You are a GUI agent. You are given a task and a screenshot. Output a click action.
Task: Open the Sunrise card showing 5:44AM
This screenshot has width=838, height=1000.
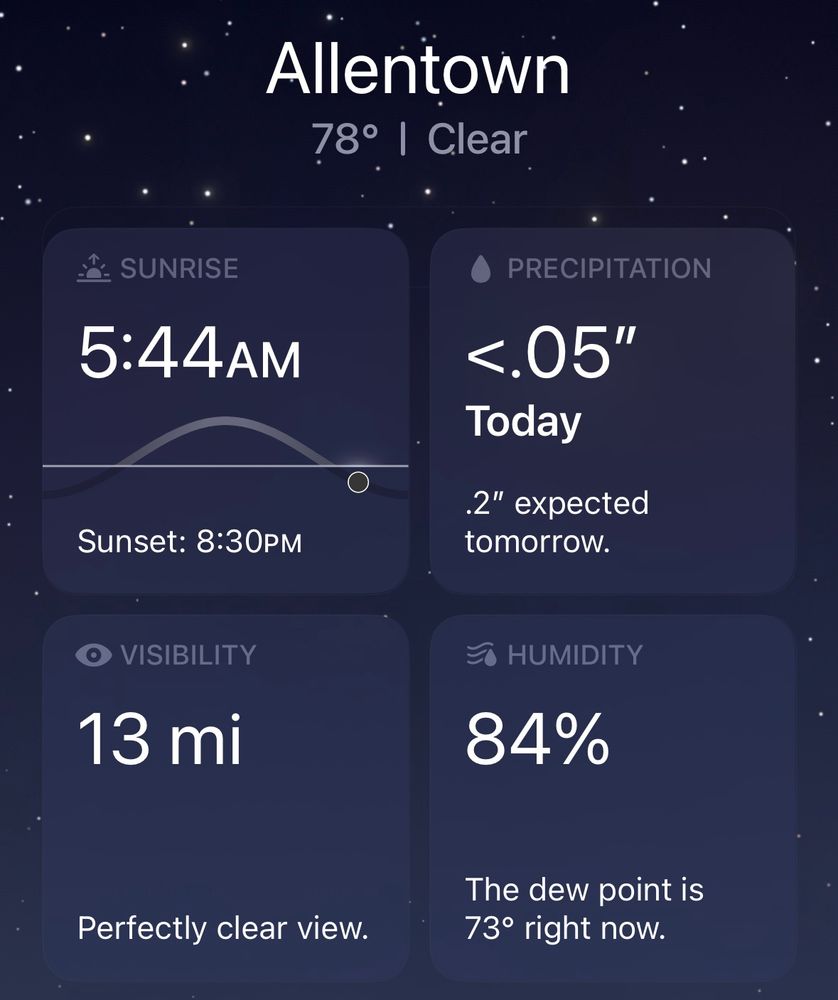coord(225,410)
